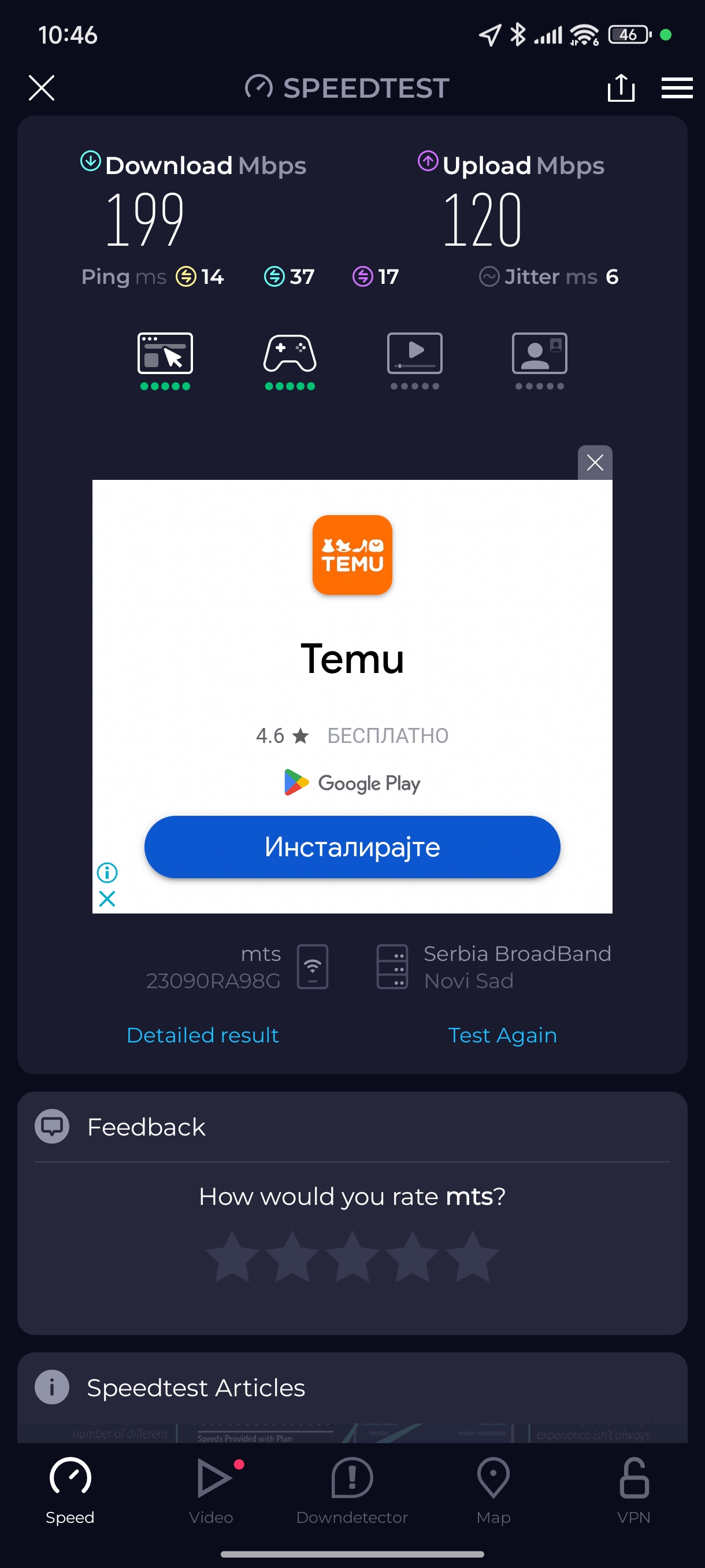Viewport: 705px width, 1568px height.
Task: Install Temu via the blue button
Action: (351, 846)
